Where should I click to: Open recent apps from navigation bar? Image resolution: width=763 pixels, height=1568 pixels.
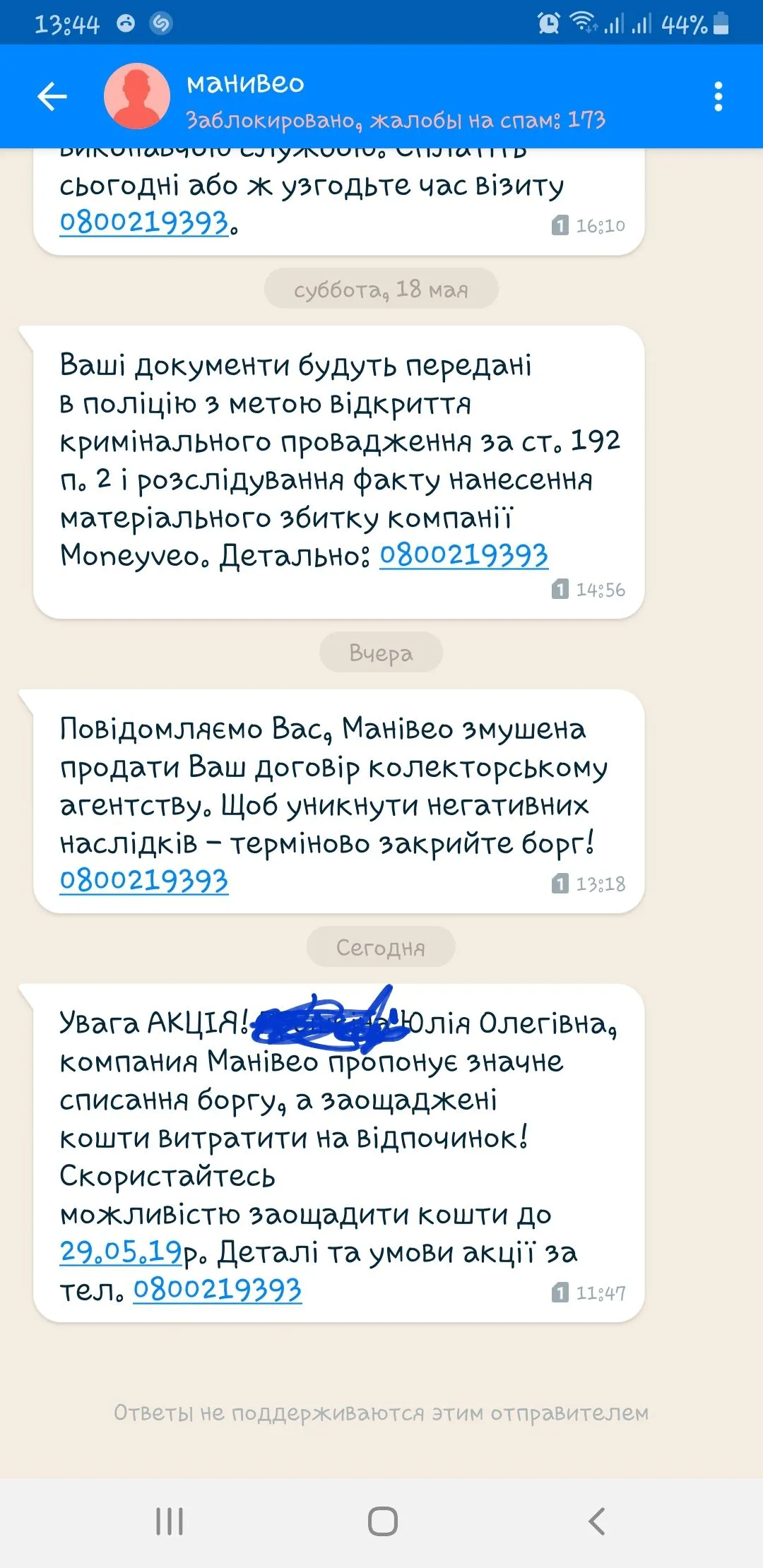170,1521
